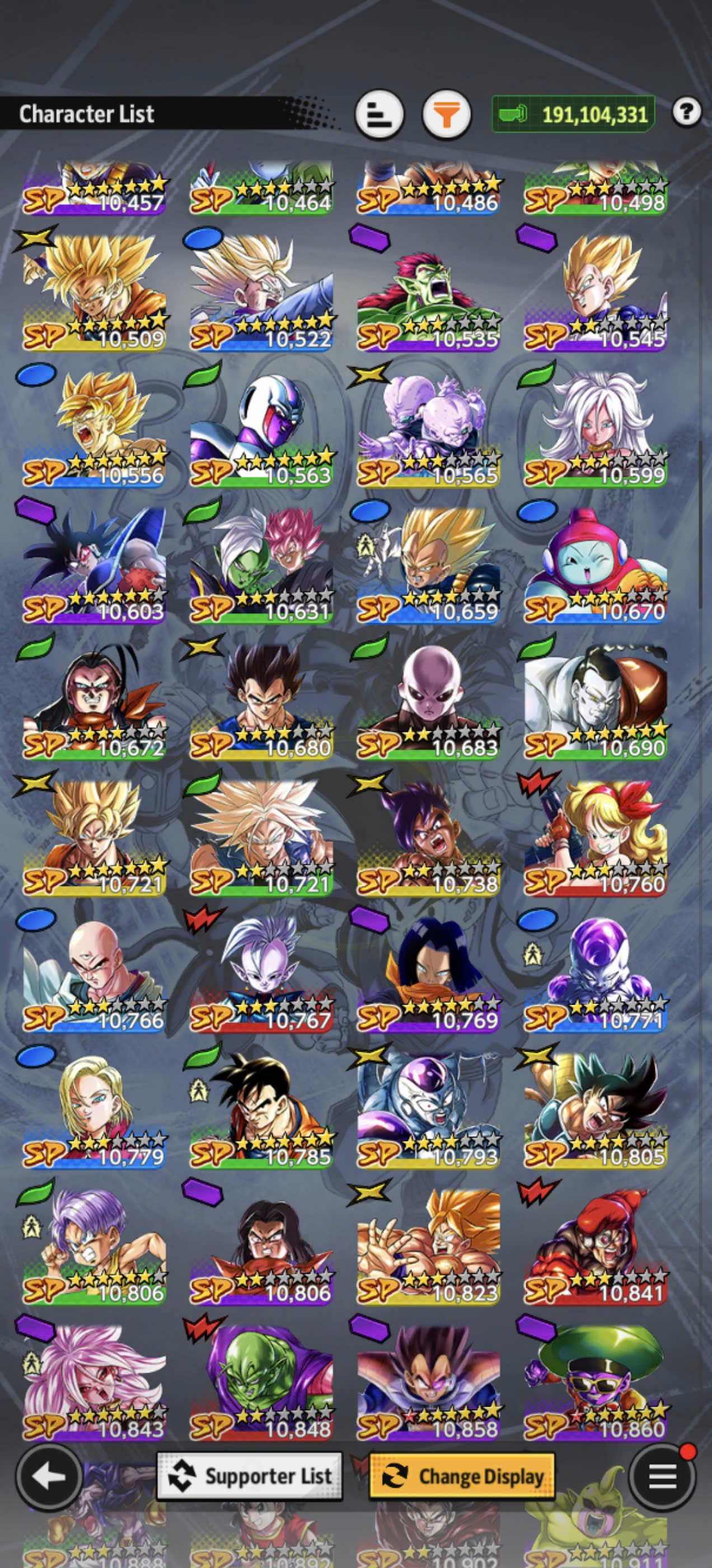Open the hamburger menu button

662,1476
